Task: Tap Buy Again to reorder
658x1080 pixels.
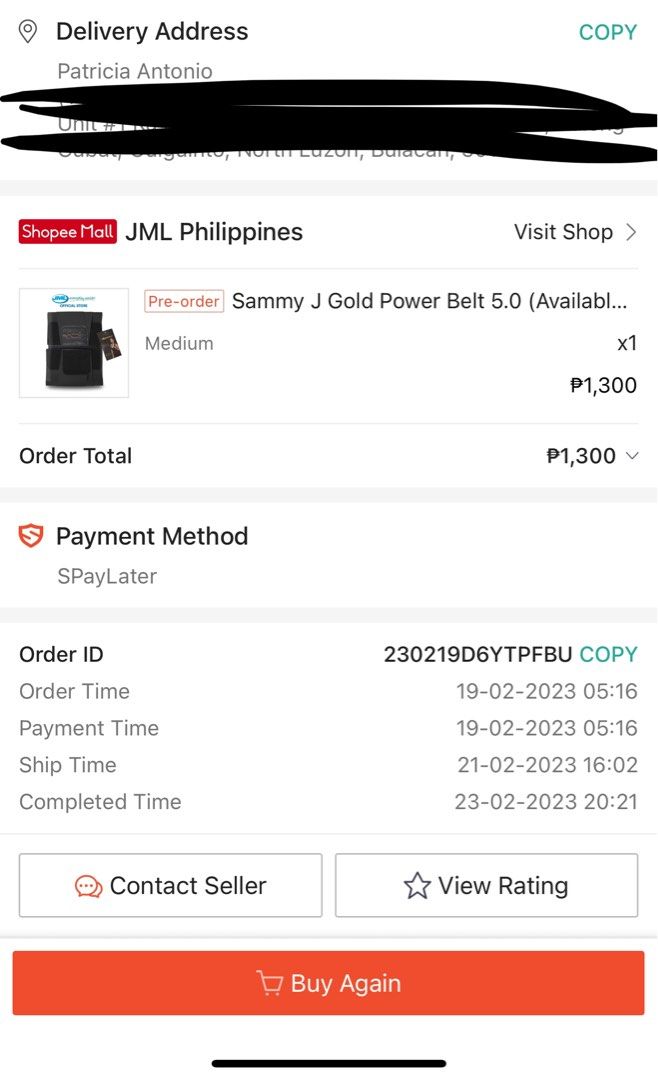Action: [x=328, y=983]
